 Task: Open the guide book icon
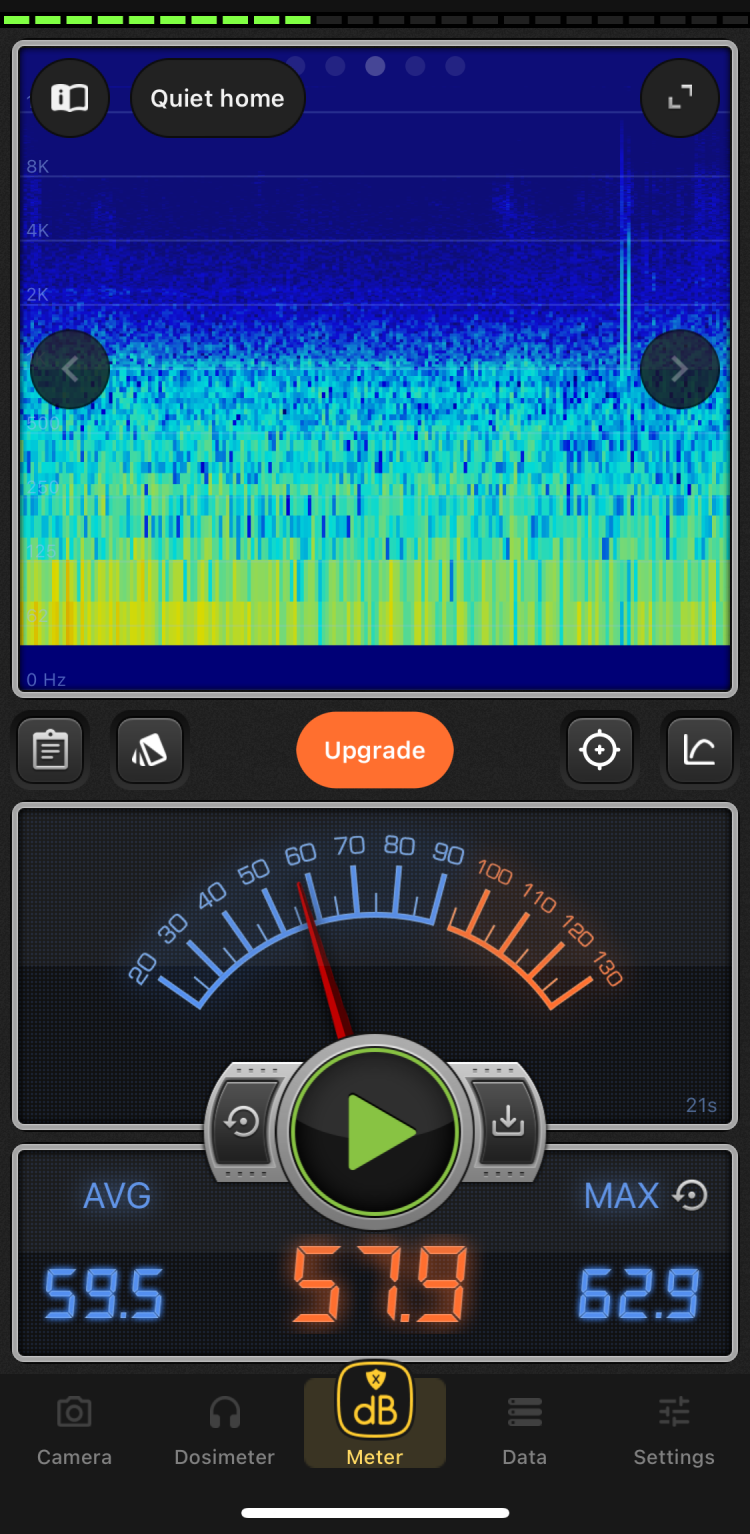(70, 98)
